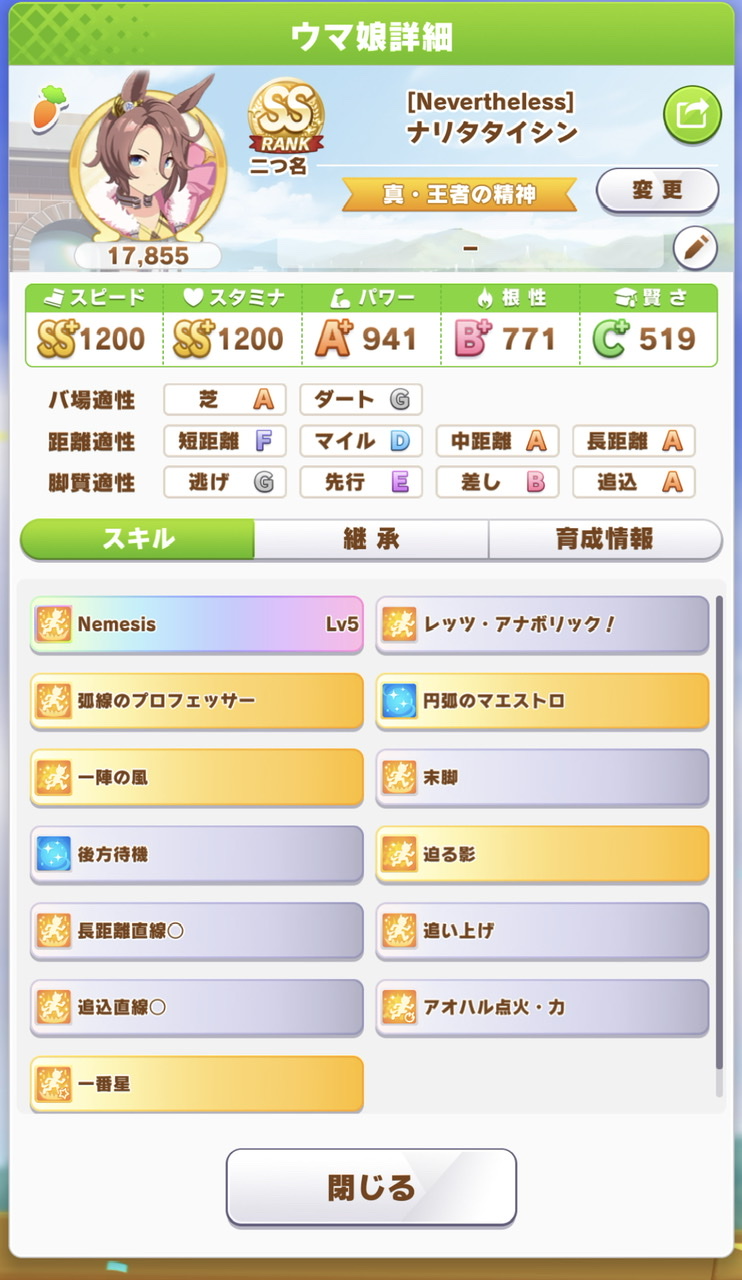View the 円弧のマエストロ skill
Image resolution: width=742 pixels, height=1280 pixels.
542,701
